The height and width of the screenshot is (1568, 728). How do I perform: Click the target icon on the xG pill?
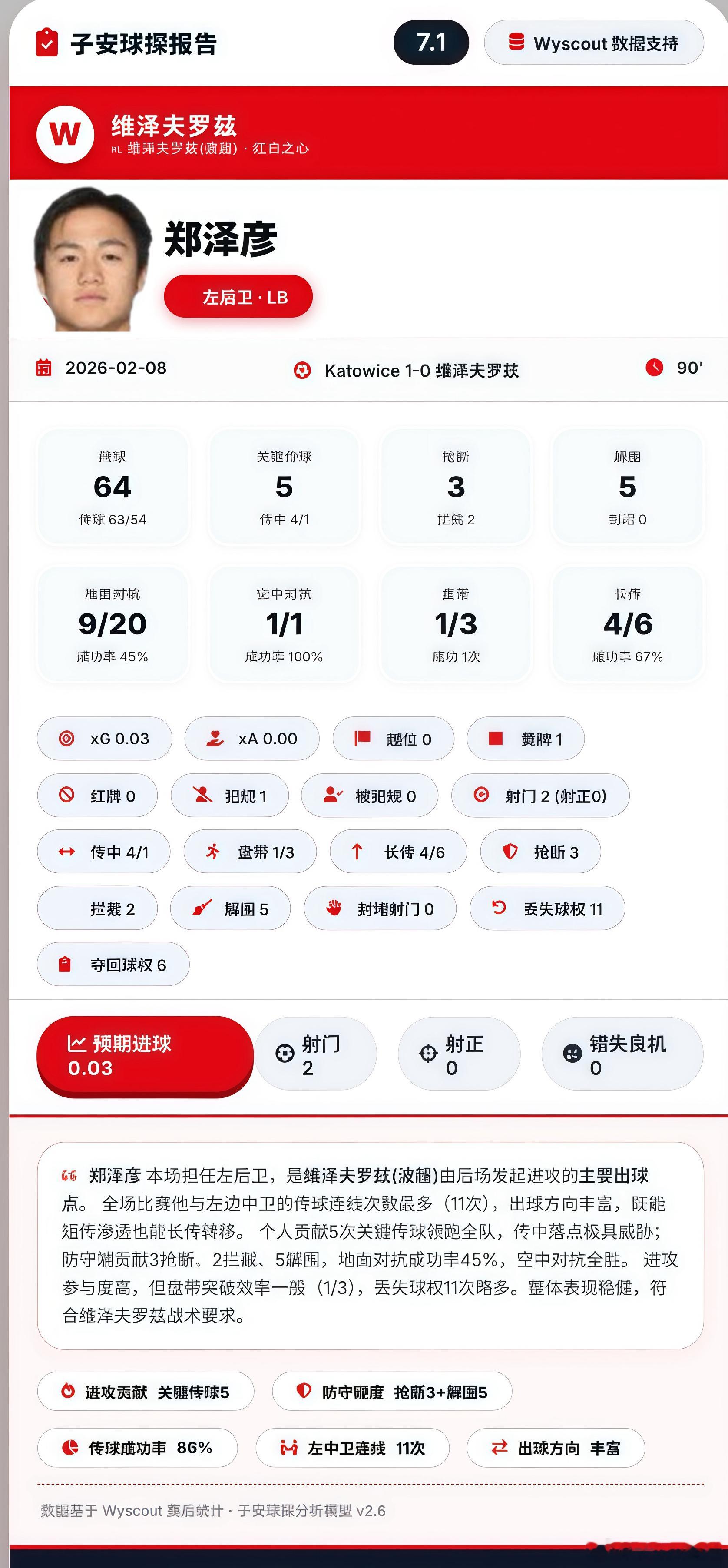coord(66,738)
